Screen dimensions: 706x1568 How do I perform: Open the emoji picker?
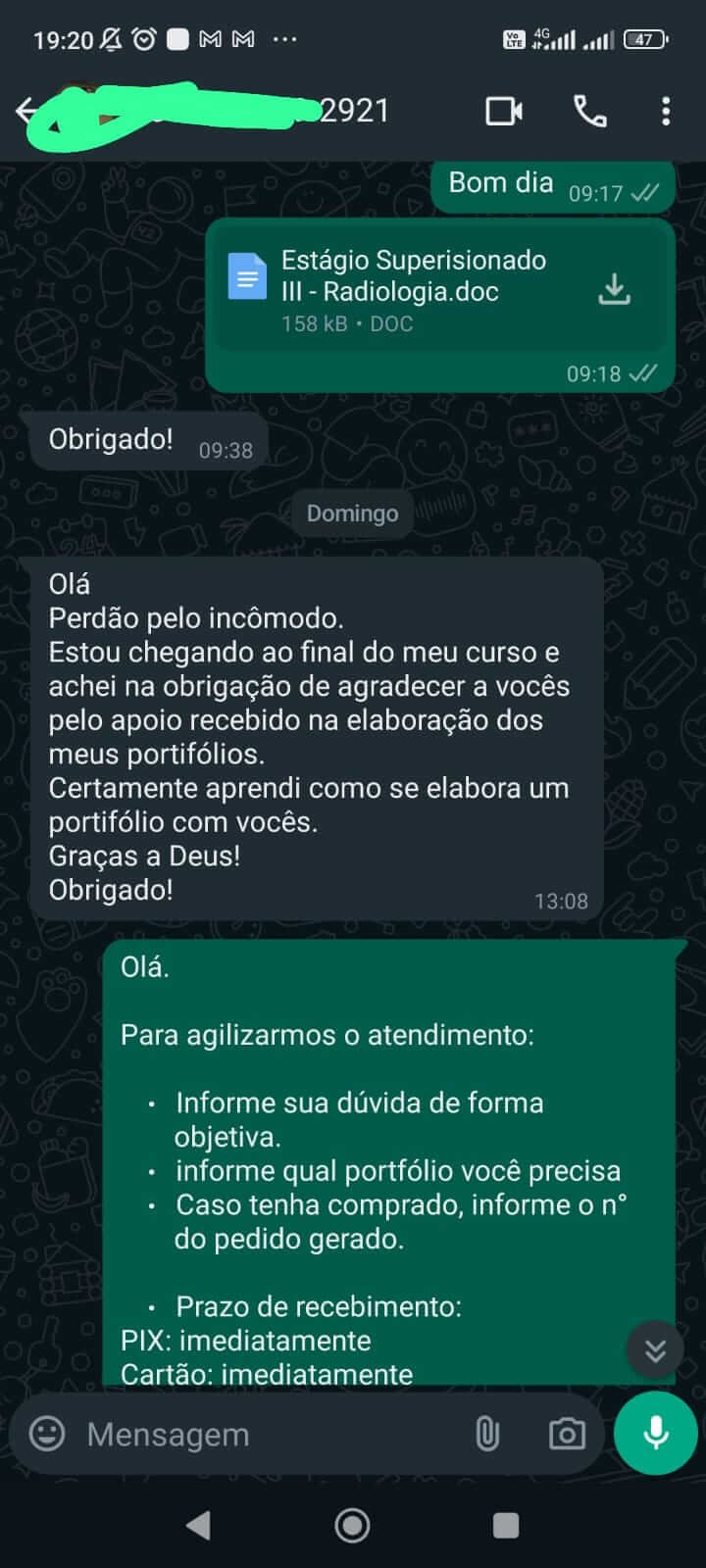(47, 1434)
